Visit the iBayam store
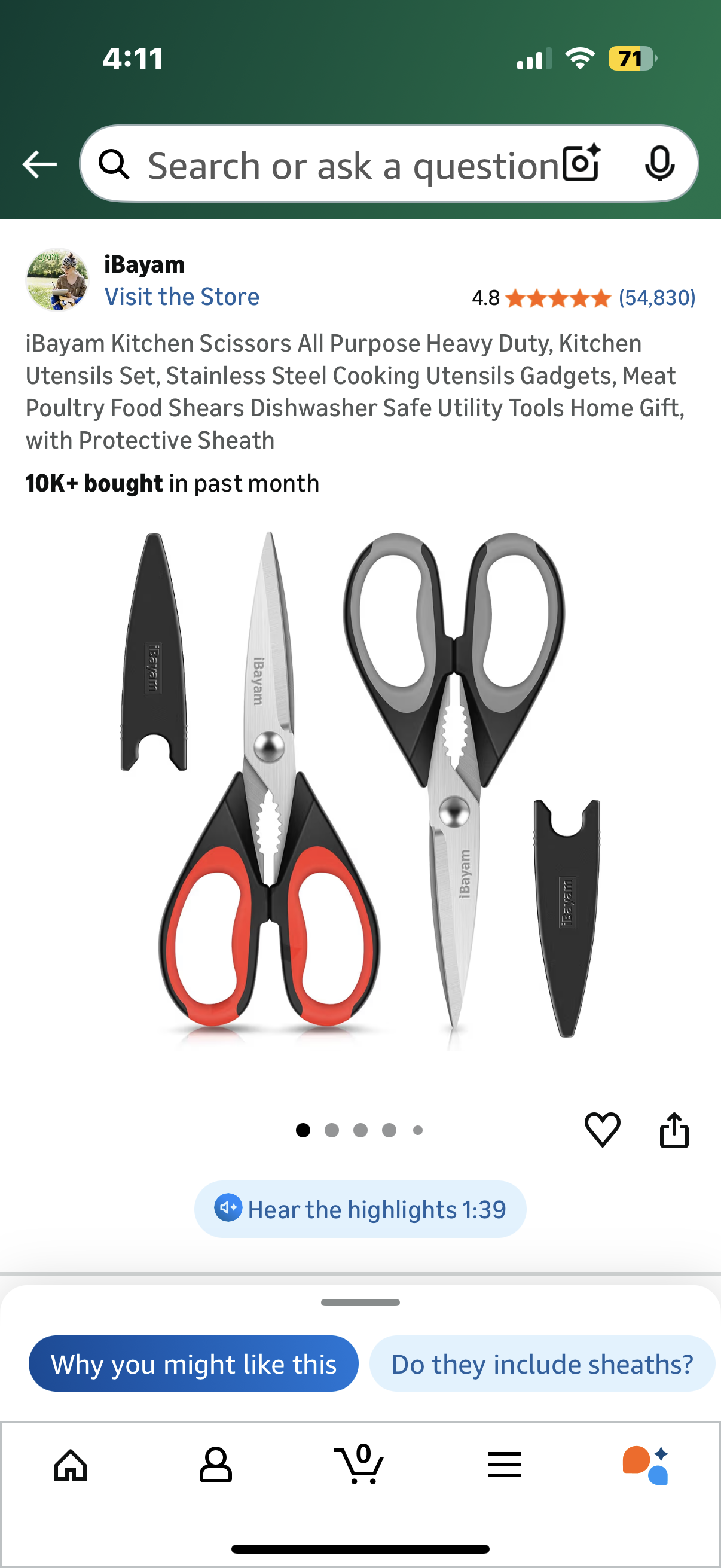 click(182, 297)
